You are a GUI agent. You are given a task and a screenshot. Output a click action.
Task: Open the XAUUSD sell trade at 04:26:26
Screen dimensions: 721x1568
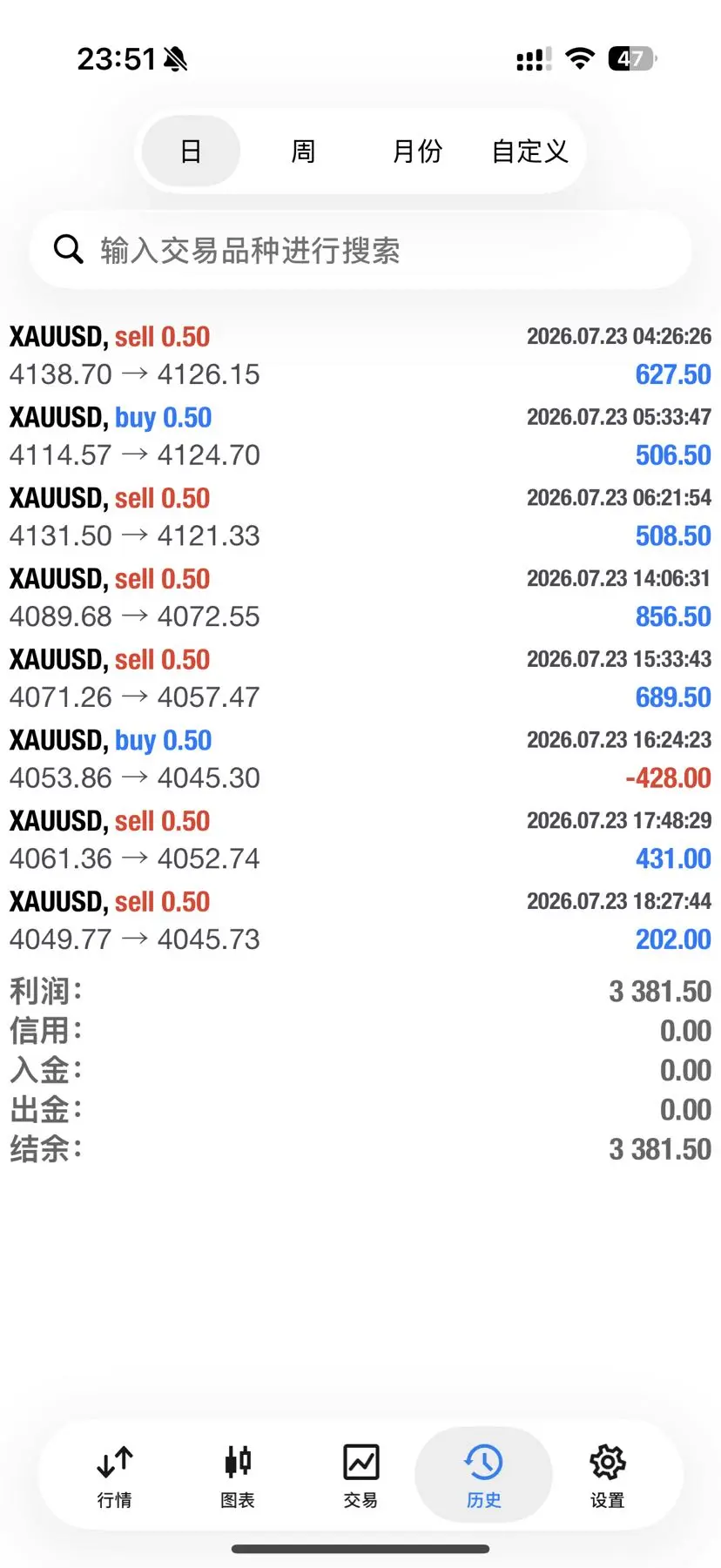[360, 355]
